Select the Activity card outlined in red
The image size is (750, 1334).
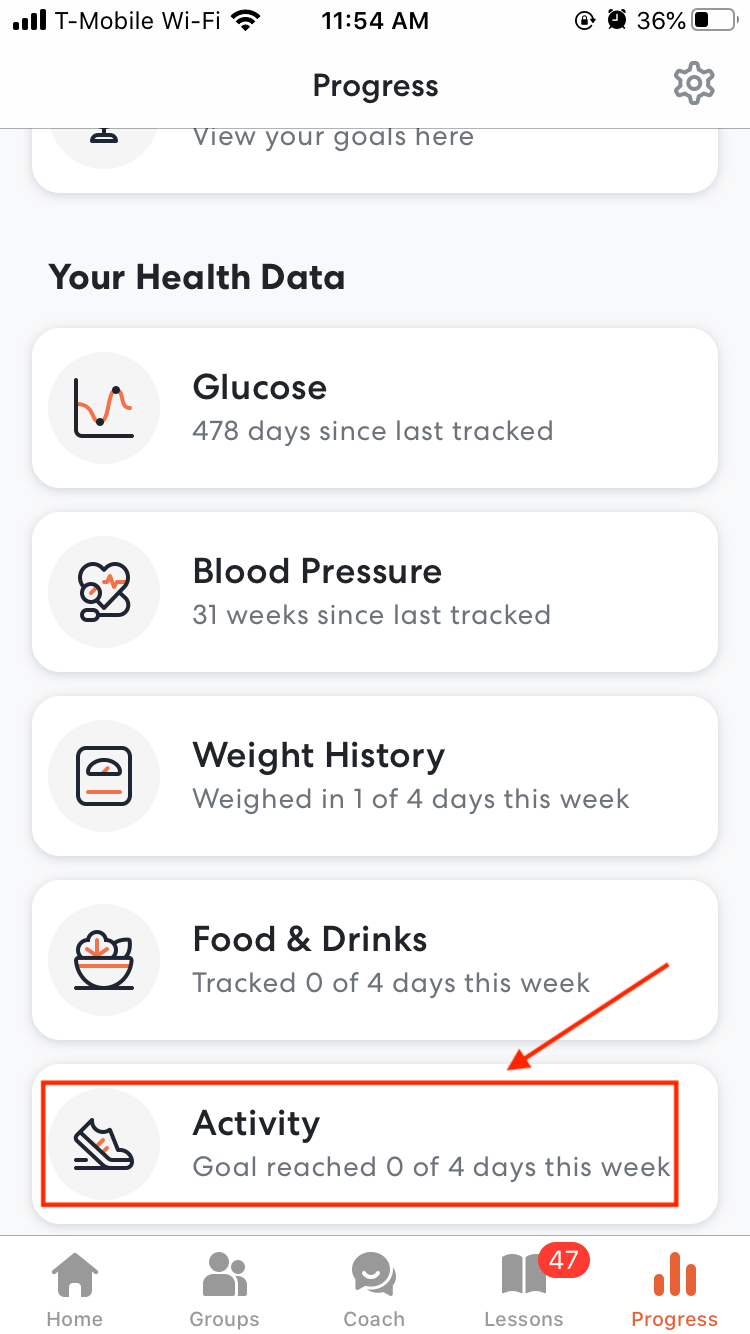tap(375, 1143)
